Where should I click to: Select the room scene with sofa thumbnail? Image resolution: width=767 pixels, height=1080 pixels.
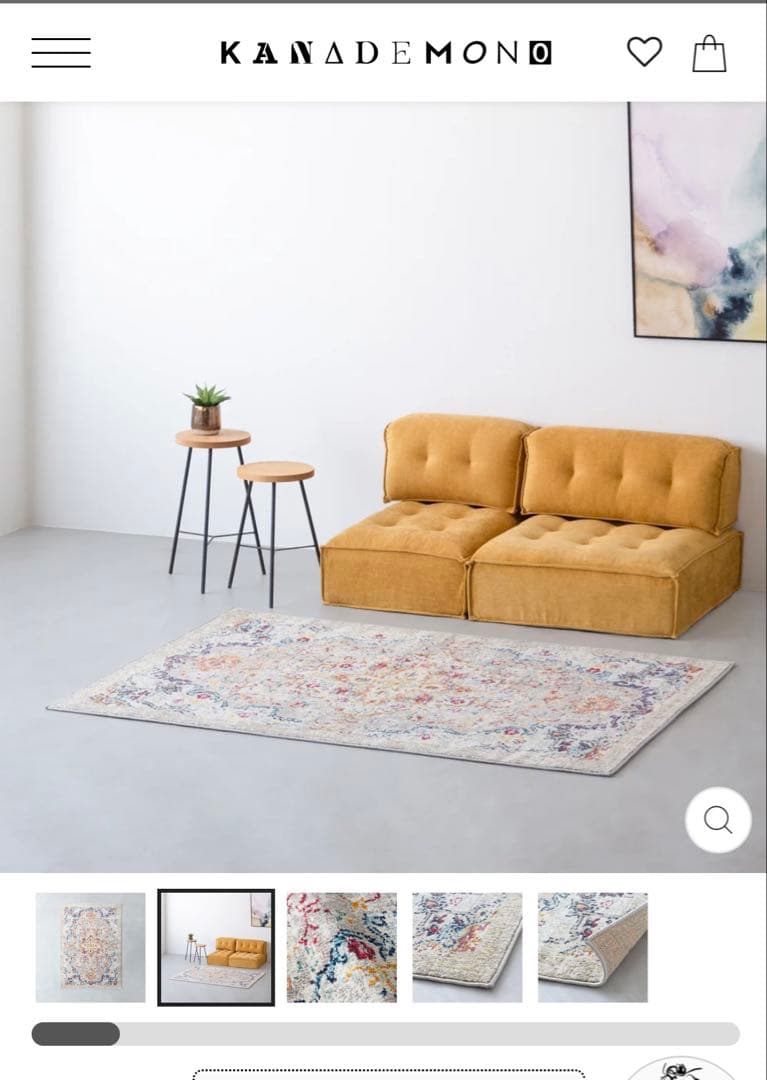click(x=216, y=947)
